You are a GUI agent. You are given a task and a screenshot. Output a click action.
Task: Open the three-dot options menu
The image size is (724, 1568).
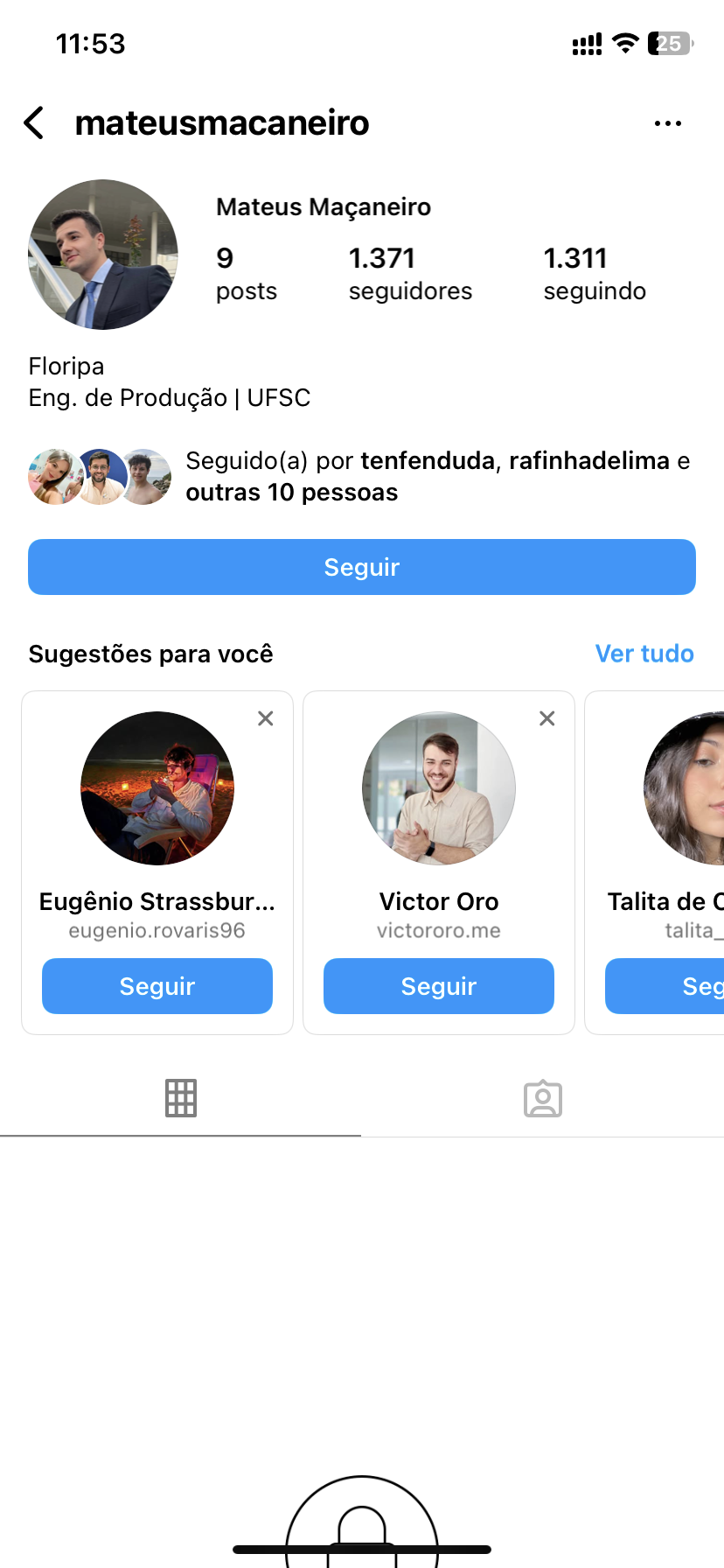pyautogui.click(x=667, y=123)
